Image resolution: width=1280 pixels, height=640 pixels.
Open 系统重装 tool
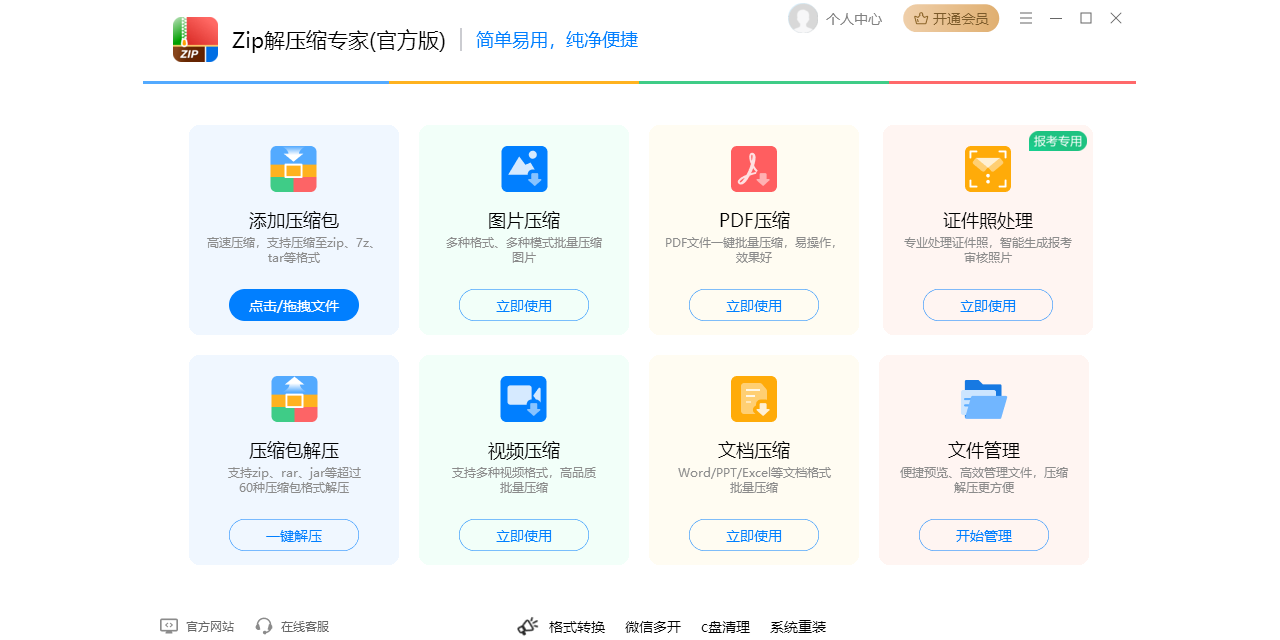(798, 627)
